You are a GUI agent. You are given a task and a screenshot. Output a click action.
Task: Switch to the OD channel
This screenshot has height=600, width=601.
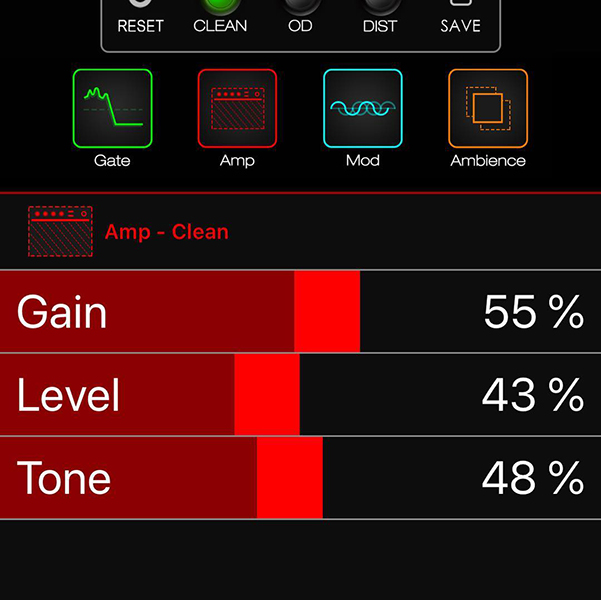(x=300, y=15)
